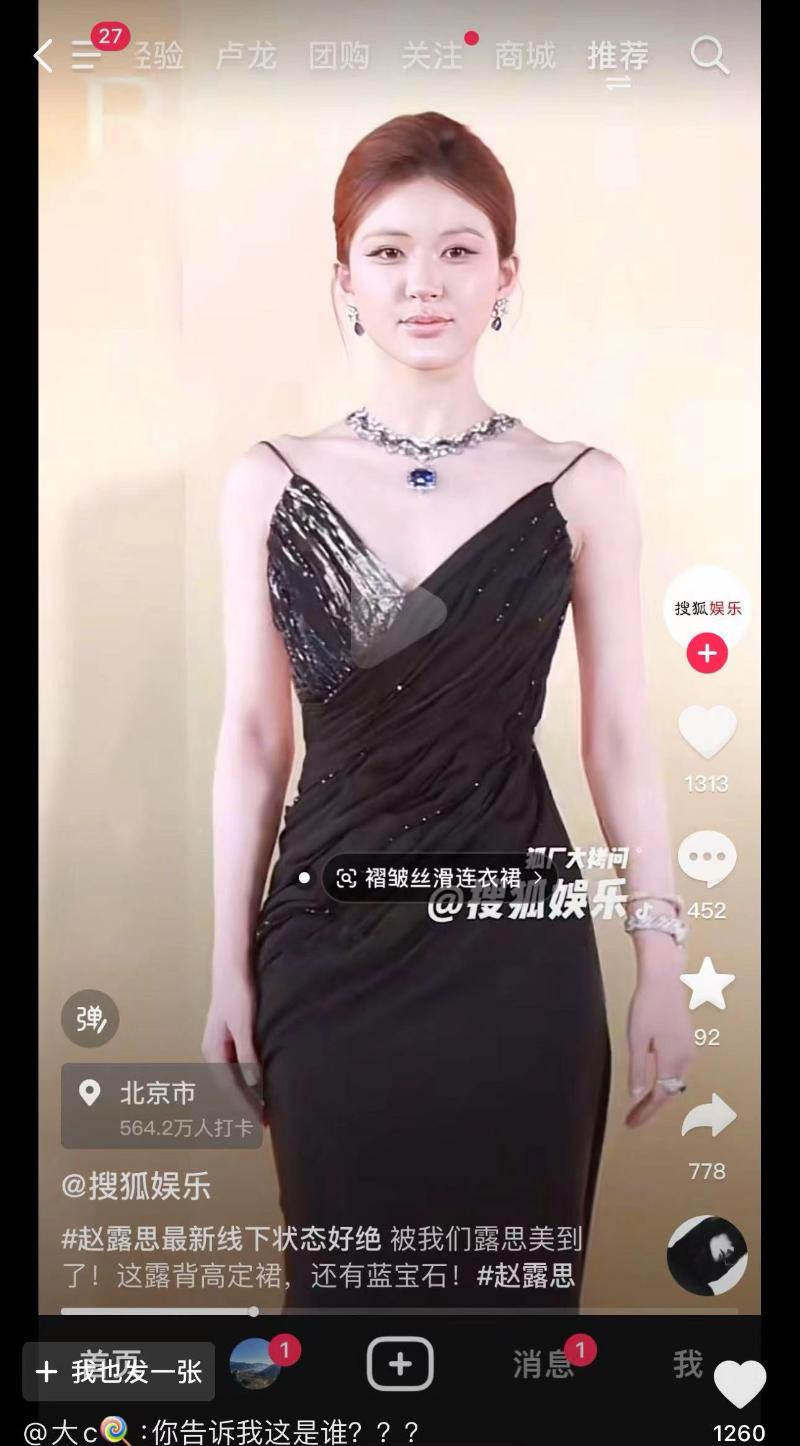Open the 消息 tab
The width and height of the screenshot is (800, 1446).
click(543, 1364)
